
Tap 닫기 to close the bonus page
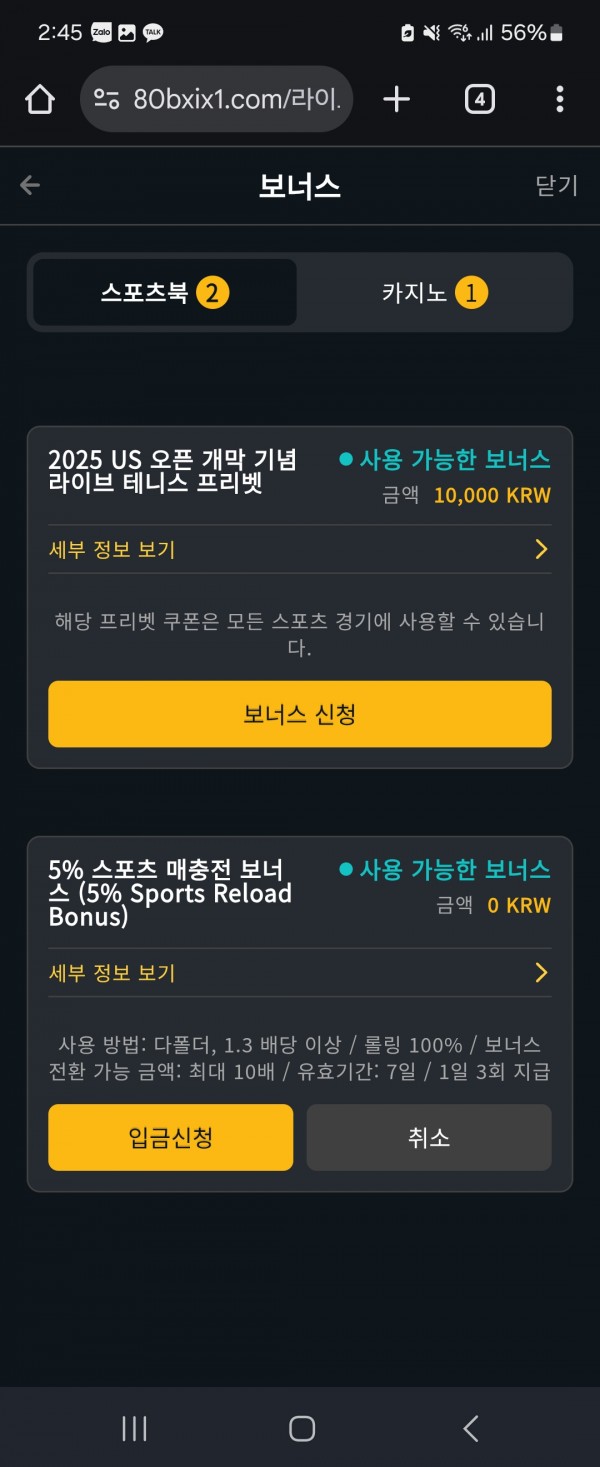coord(556,186)
